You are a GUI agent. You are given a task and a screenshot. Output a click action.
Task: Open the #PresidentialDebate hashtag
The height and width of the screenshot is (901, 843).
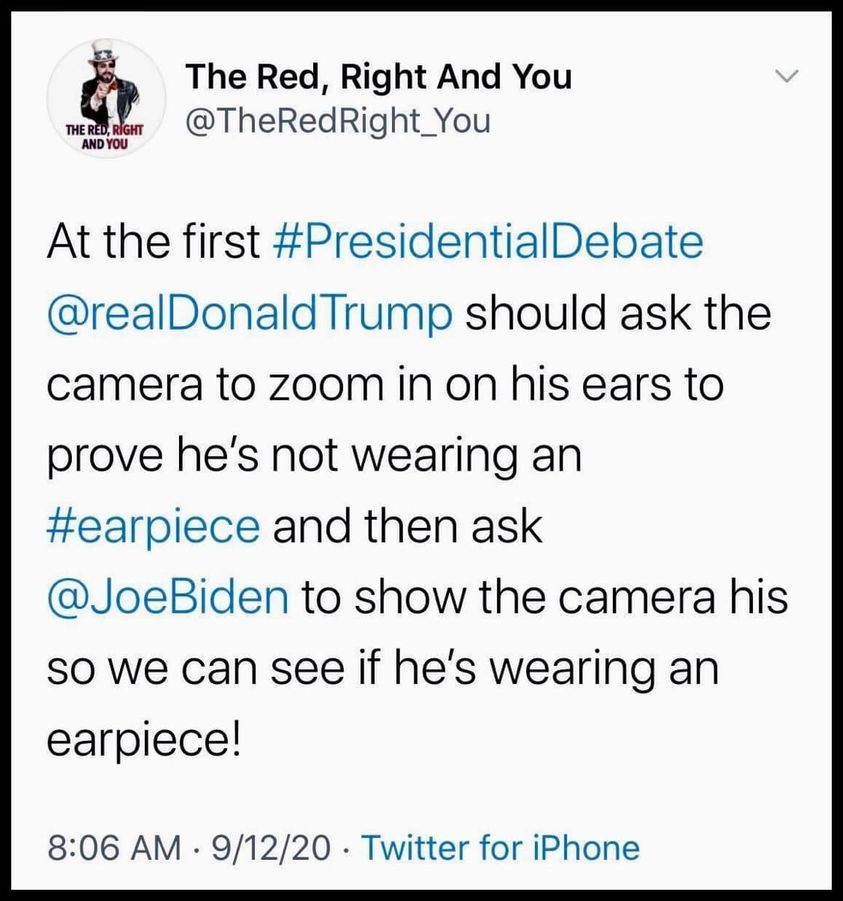(x=487, y=245)
